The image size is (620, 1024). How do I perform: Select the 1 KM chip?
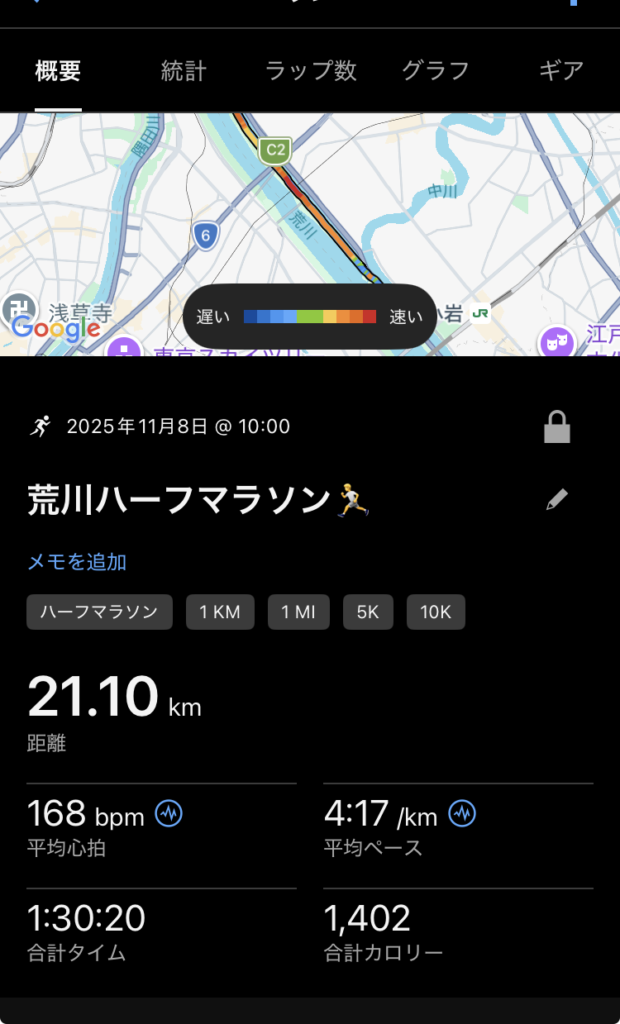coord(220,612)
